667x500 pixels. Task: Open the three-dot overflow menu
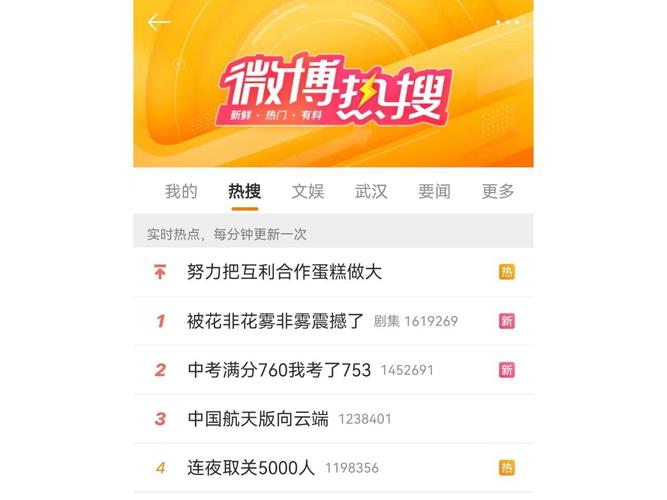[x=507, y=22]
